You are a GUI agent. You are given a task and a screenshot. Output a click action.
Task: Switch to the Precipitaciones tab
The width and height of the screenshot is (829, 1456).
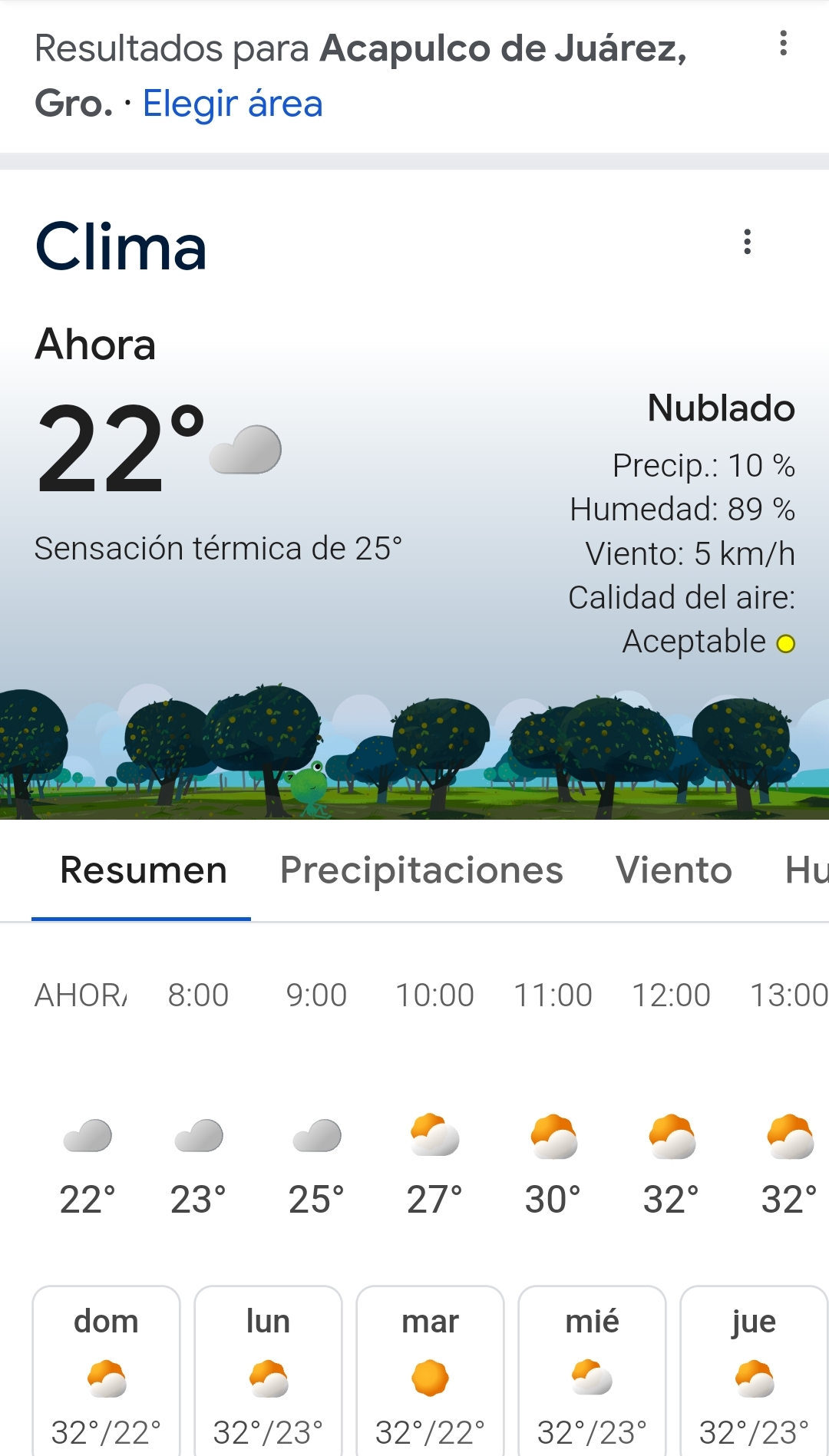pyautogui.click(x=421, y=870)
